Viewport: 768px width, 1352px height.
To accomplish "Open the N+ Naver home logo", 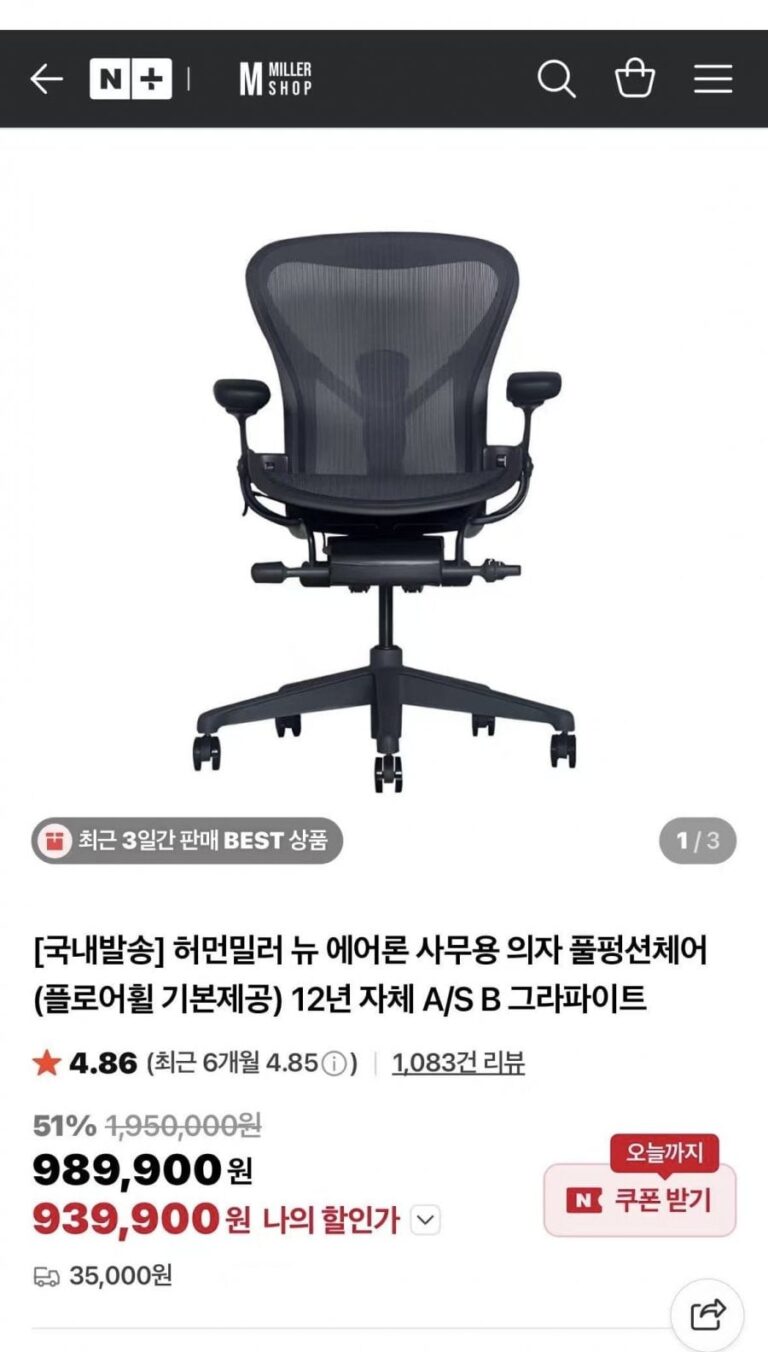I will coord(130,79).
